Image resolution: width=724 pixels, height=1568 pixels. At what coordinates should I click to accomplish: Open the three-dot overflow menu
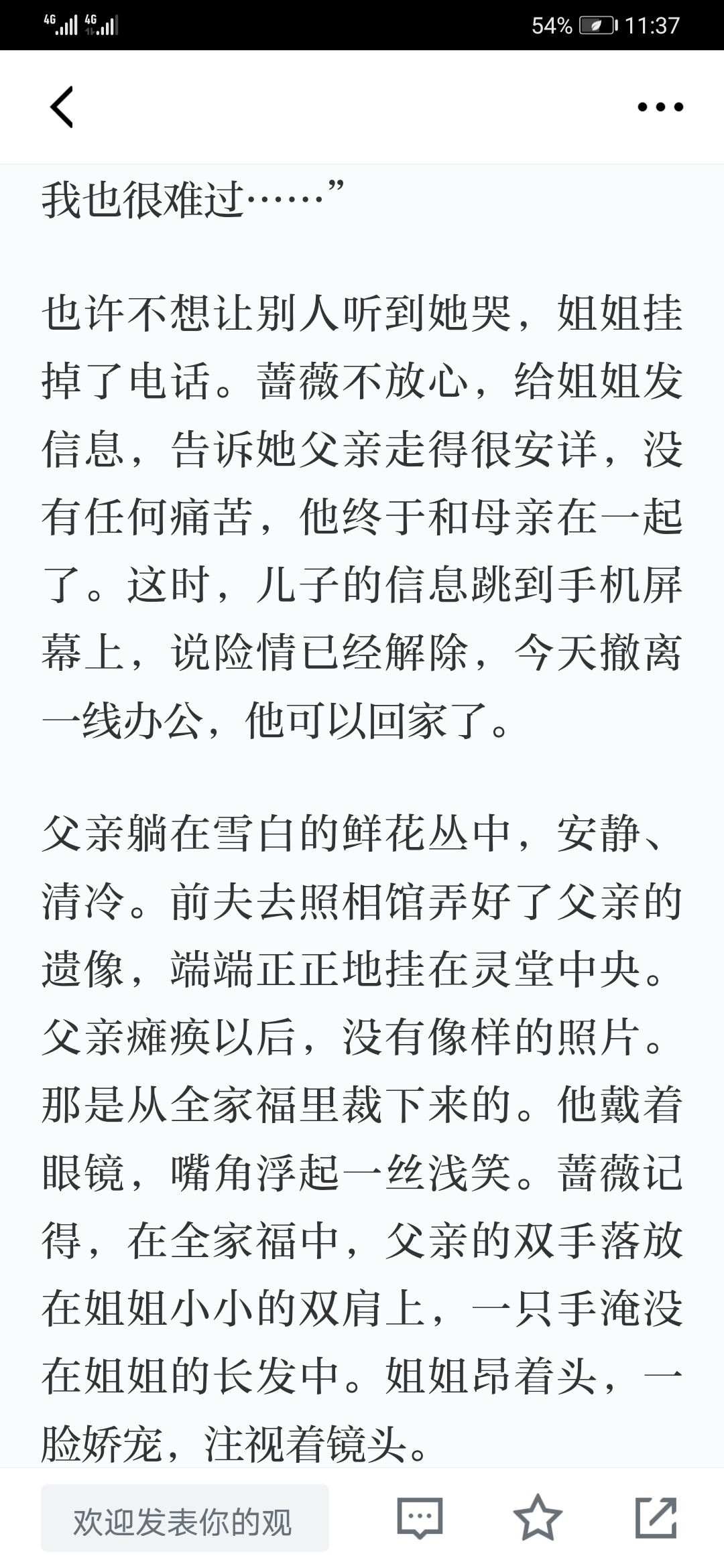coord(660,107)
